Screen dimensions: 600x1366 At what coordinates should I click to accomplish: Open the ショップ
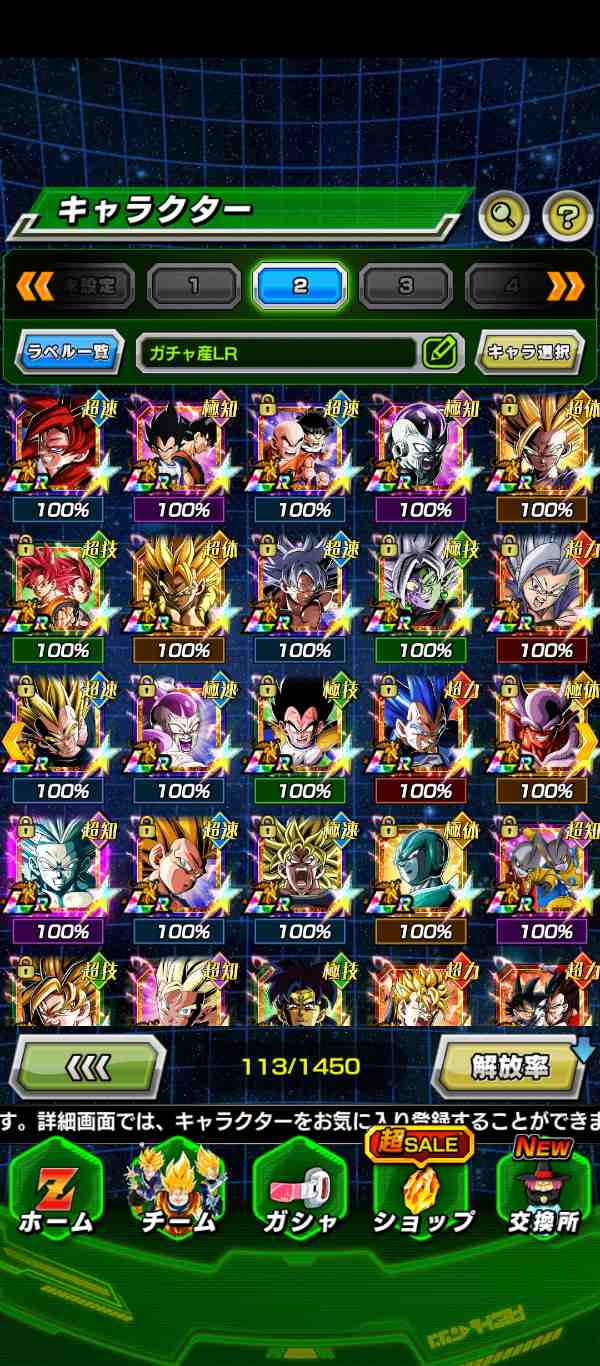click(422, 1192)
